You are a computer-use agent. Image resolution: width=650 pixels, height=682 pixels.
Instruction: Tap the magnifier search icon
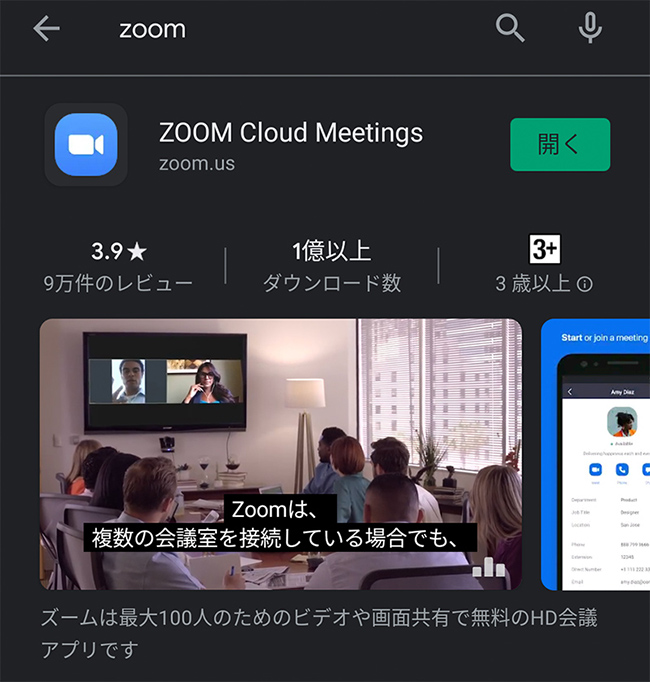(510, 29)
